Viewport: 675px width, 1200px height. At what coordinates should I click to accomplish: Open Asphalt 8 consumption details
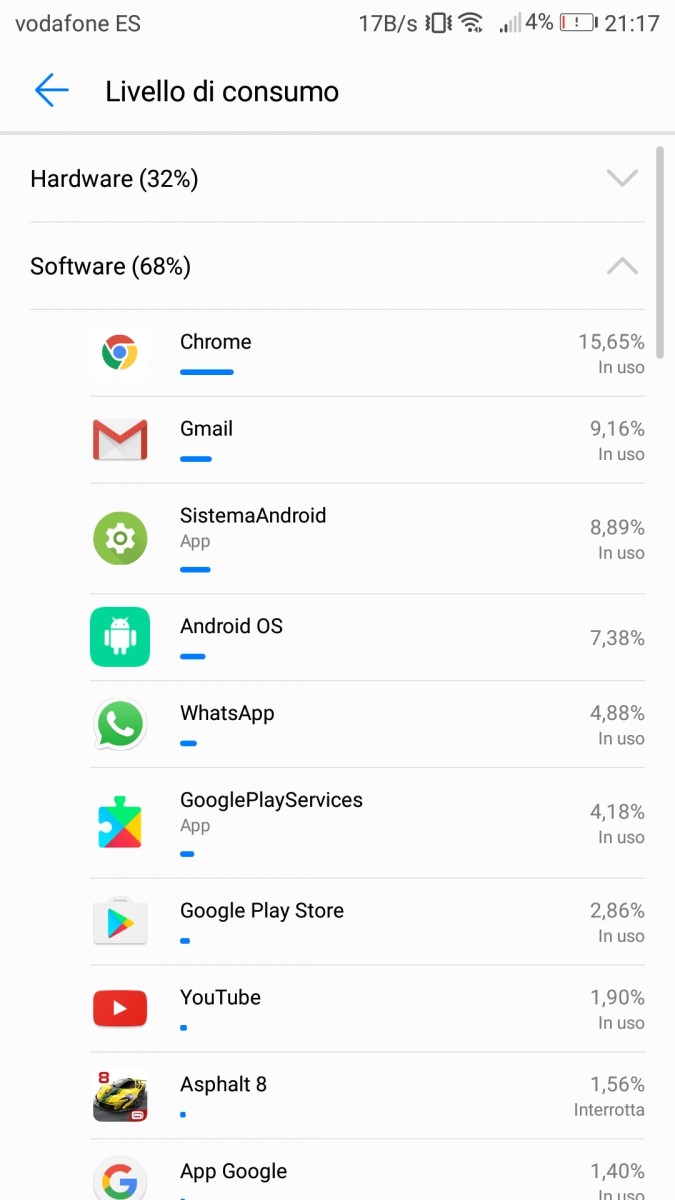366,1096
